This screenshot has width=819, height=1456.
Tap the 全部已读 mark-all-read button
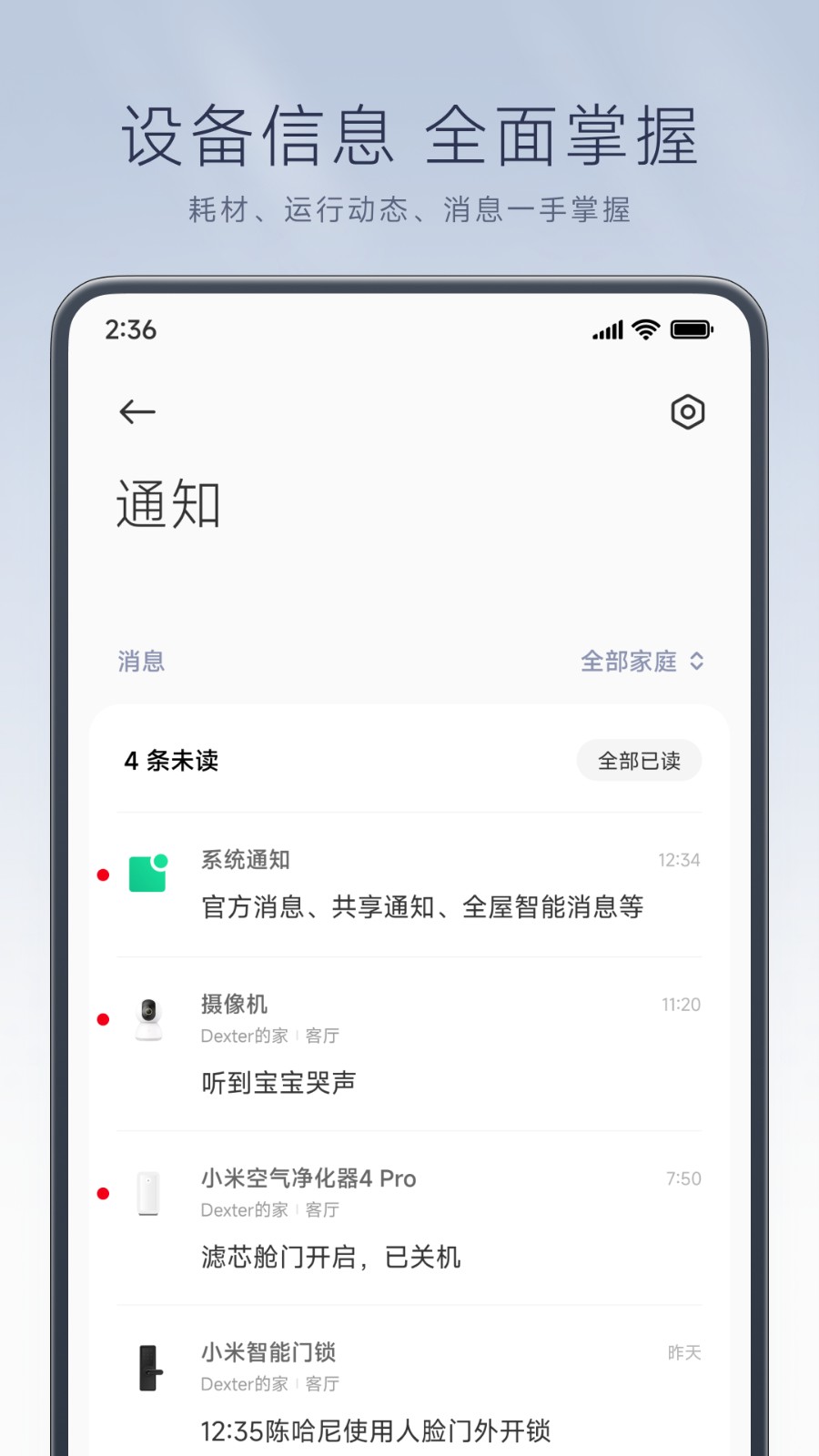pos(639,760)
